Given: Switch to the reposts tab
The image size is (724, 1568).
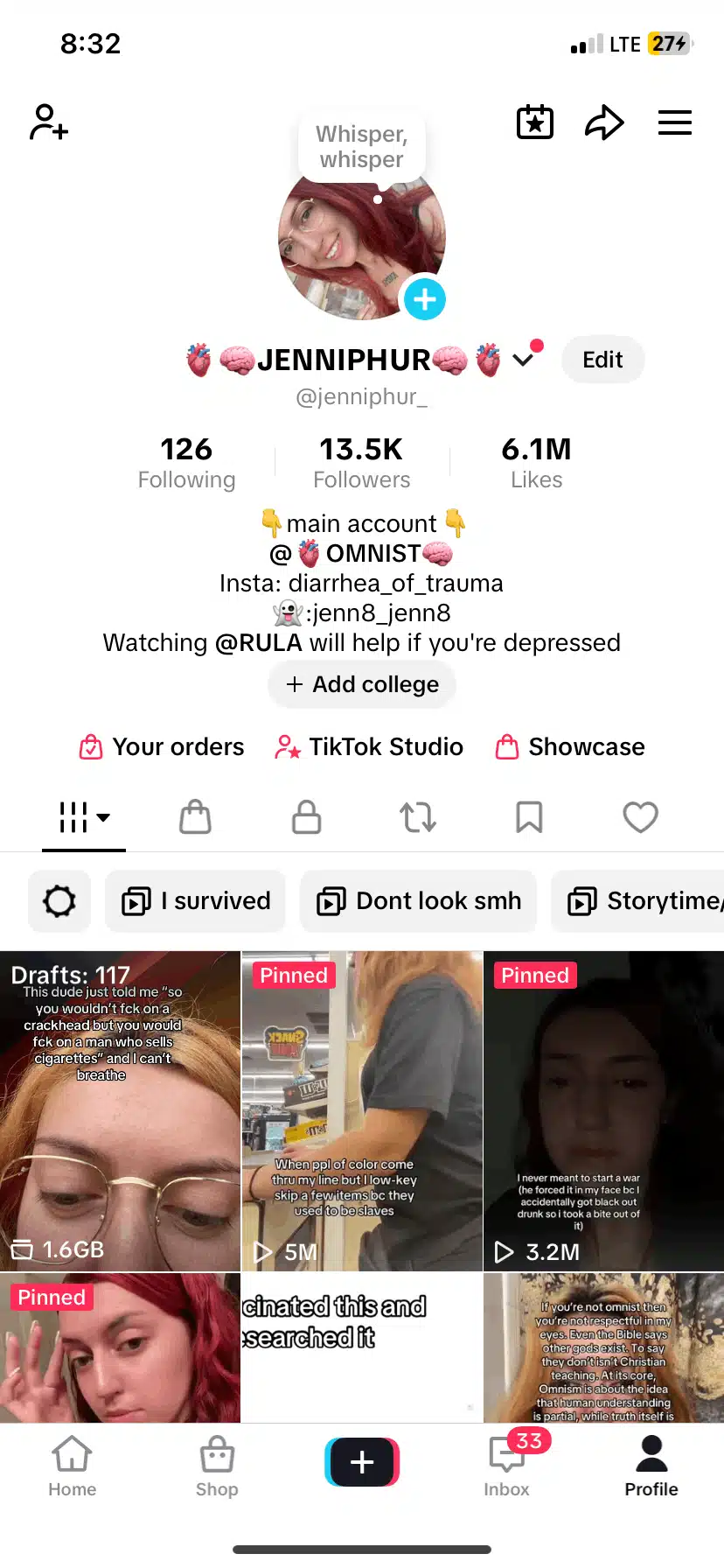Looking at the screenshot, I should click(418, 817).
